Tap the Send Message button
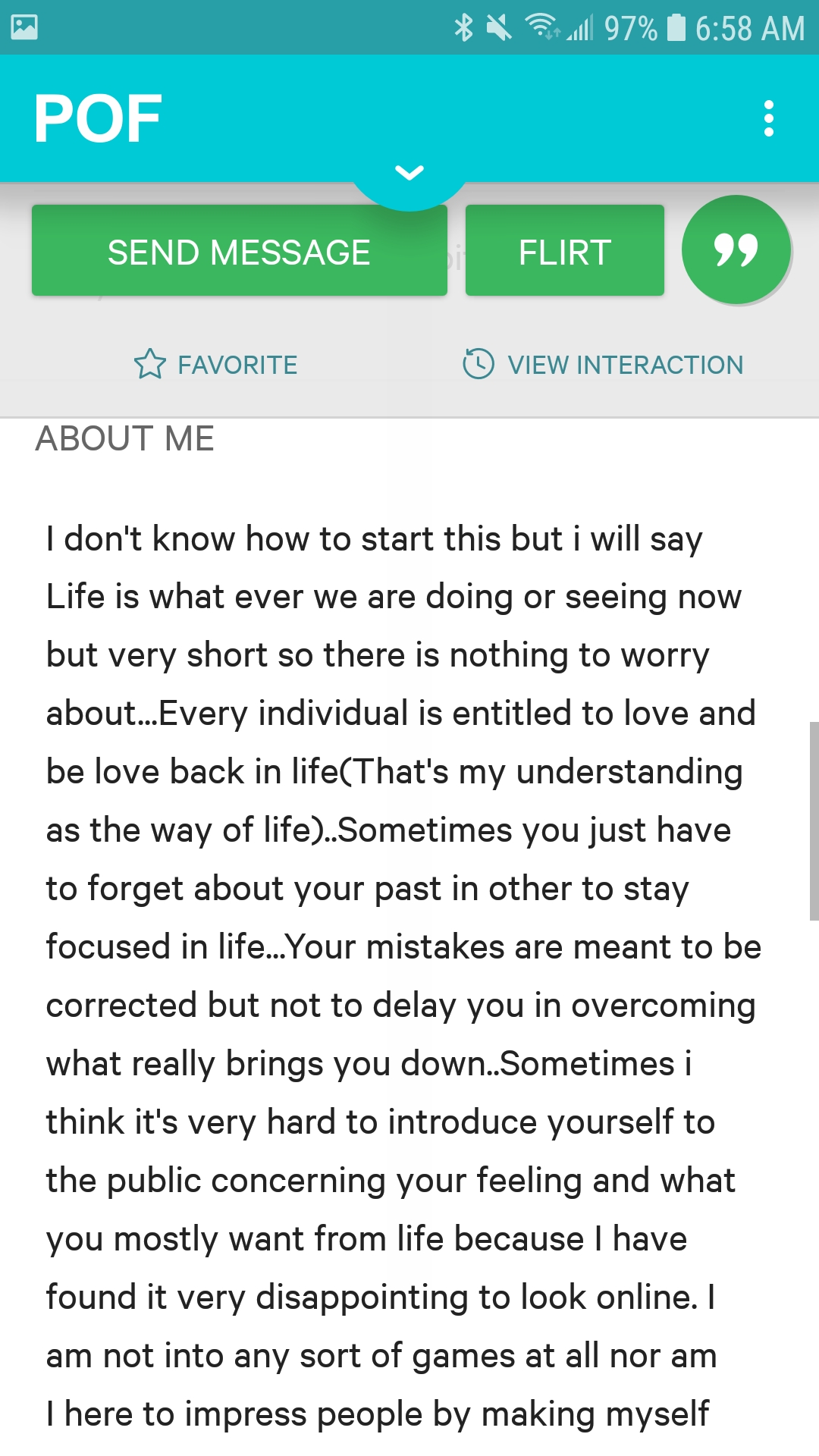 coord(240,251)
